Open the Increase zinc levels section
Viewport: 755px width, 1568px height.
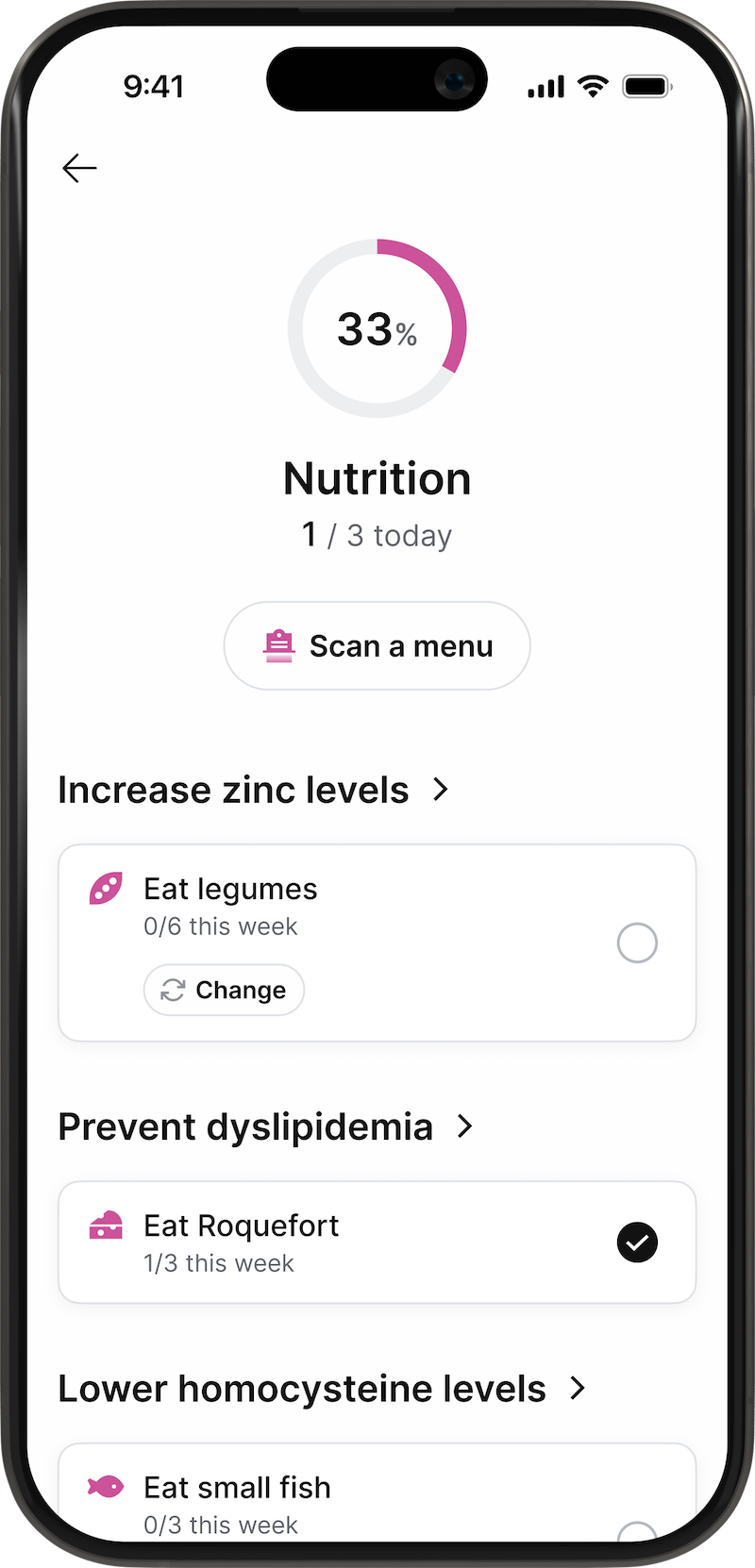(253, 790)
